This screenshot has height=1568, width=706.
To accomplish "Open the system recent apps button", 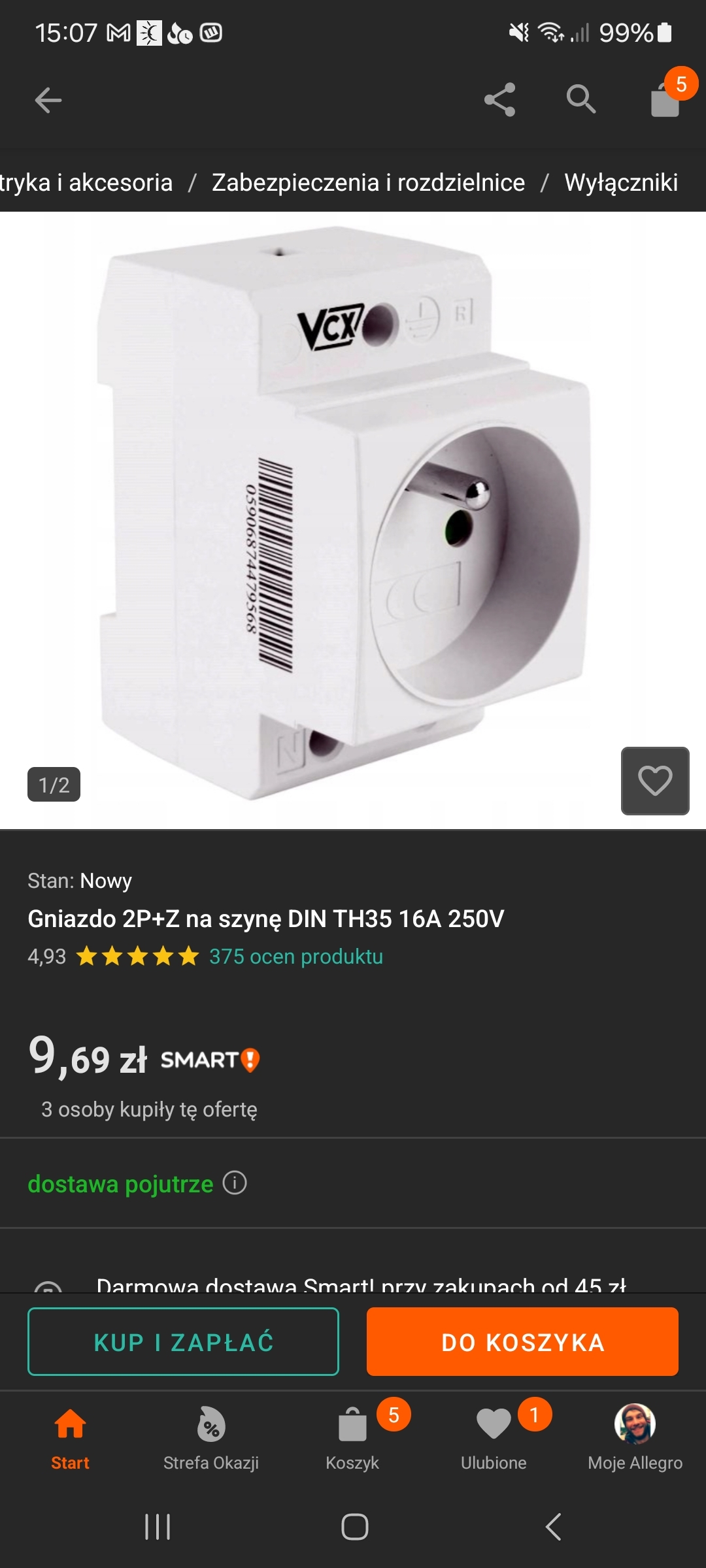I will click(158, 1527).
